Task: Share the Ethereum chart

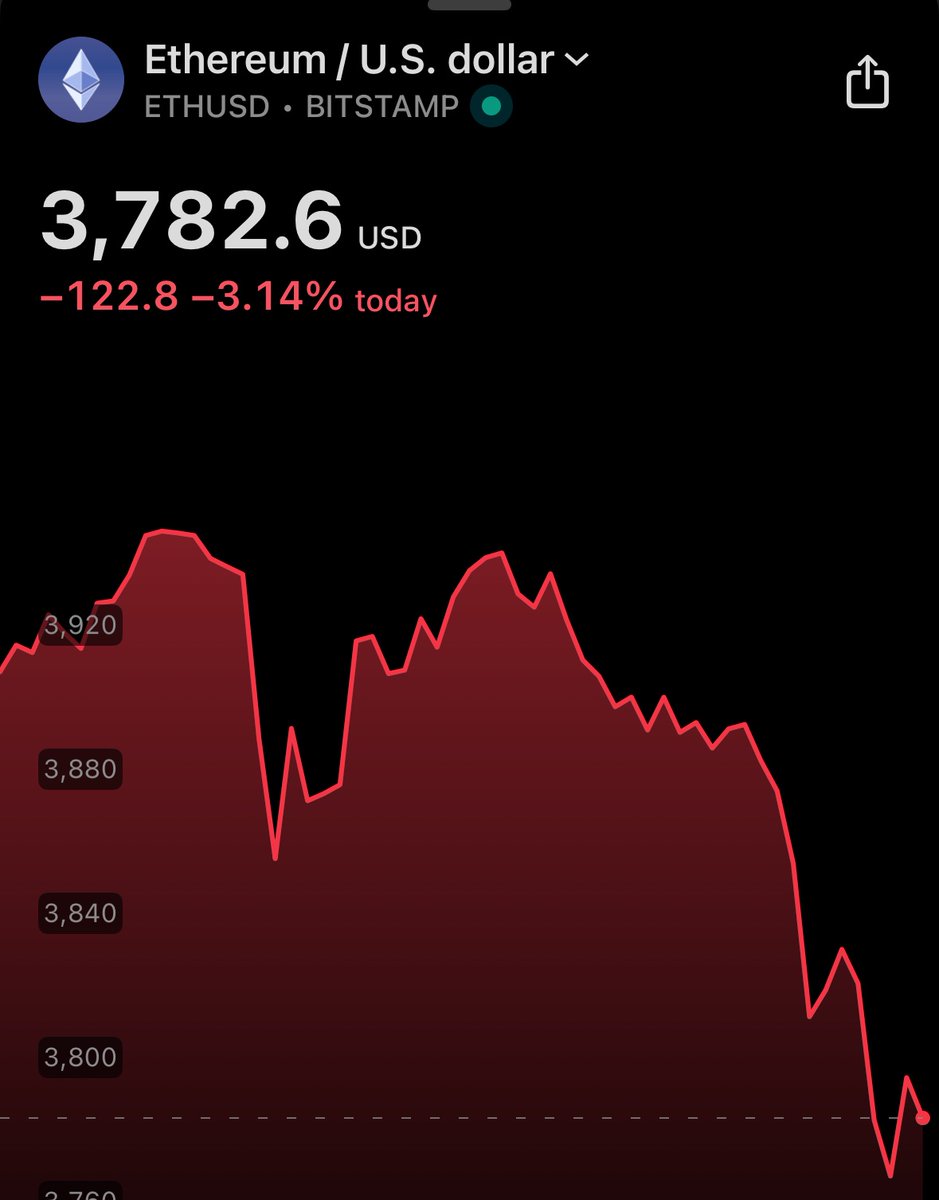Action: coord(867,82)
